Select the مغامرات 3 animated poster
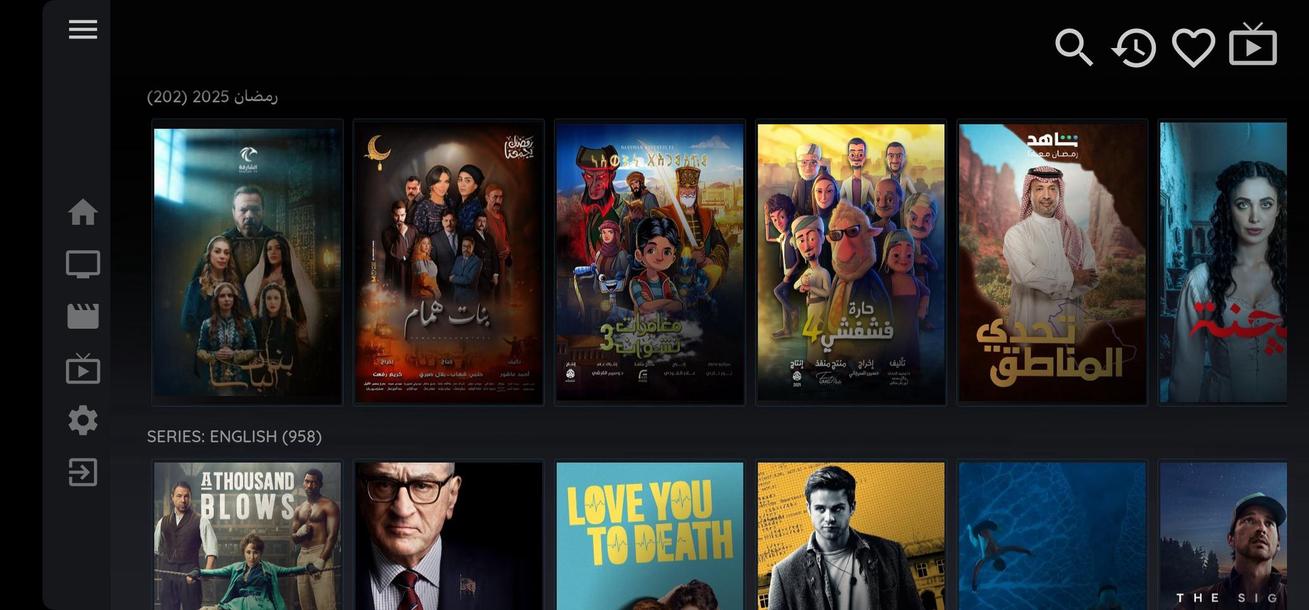 point(649,263)
